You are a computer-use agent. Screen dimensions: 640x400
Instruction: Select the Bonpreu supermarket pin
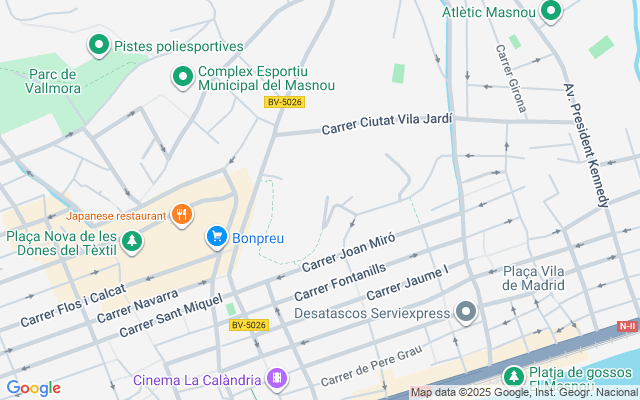tap(216, 237)
